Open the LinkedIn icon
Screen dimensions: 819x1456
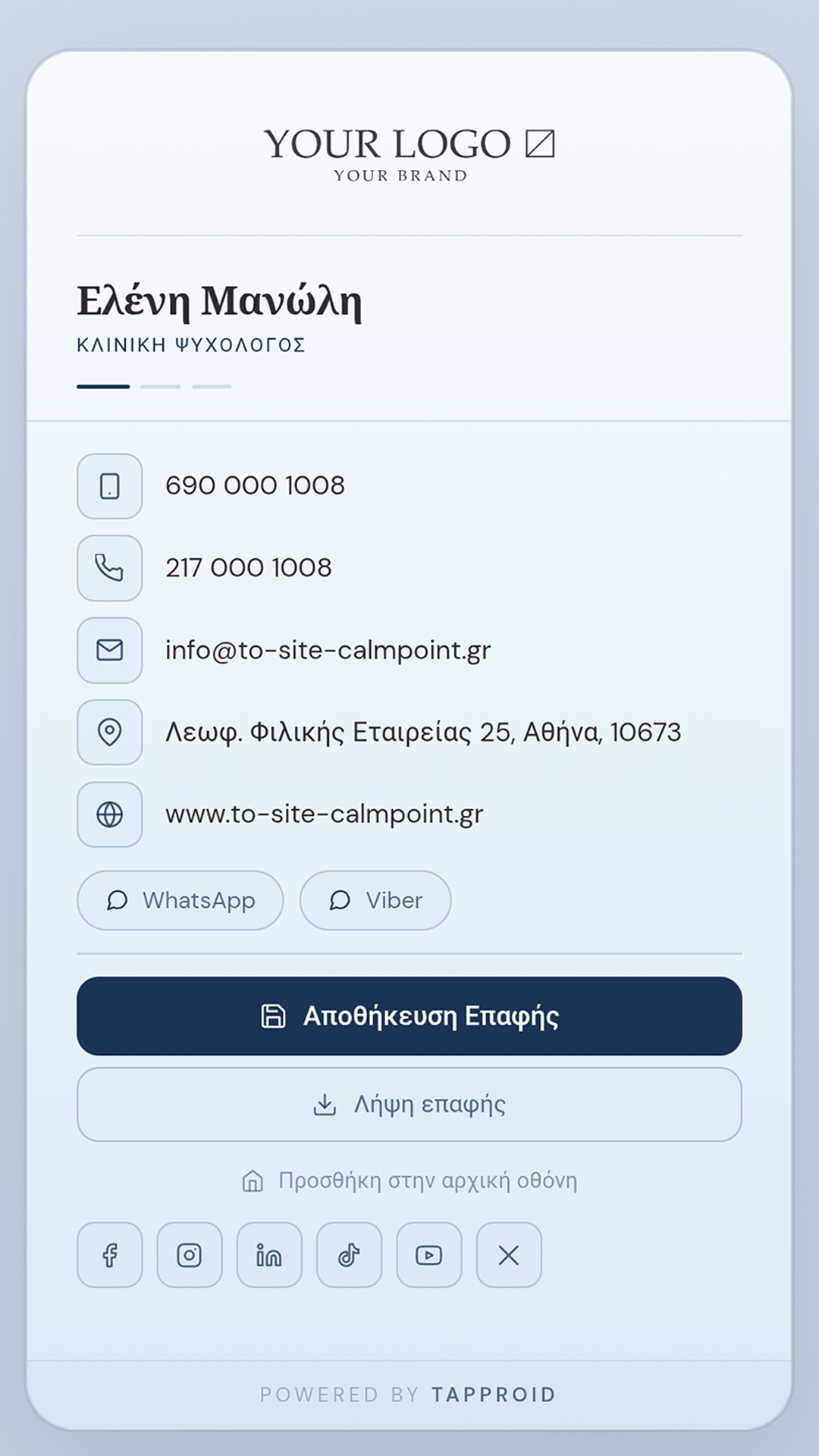[x=269, y=1255]
